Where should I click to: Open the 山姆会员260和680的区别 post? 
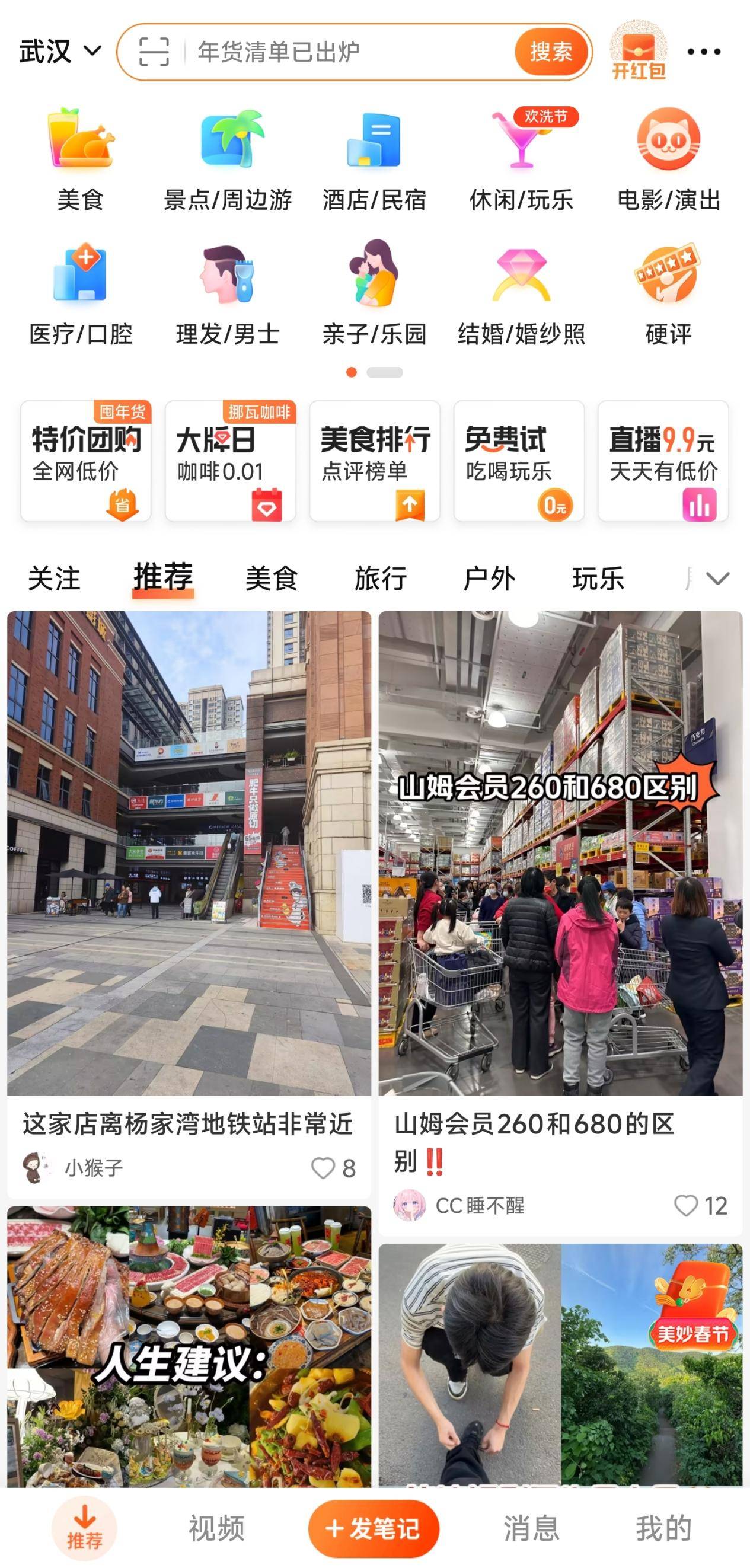pyautogui.click(x=560, y=913)
